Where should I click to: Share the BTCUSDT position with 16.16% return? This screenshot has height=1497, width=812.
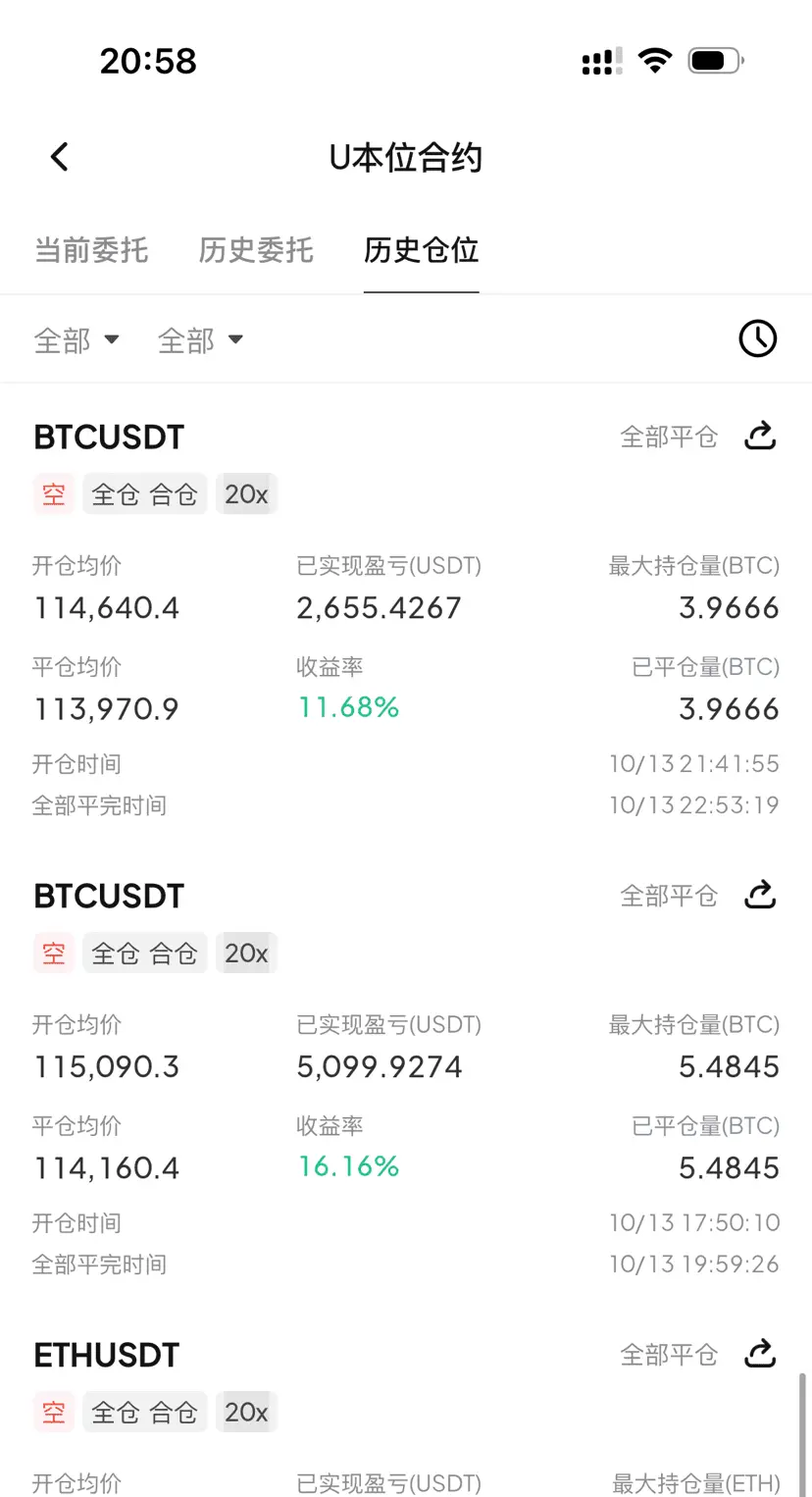coord(760,895)
